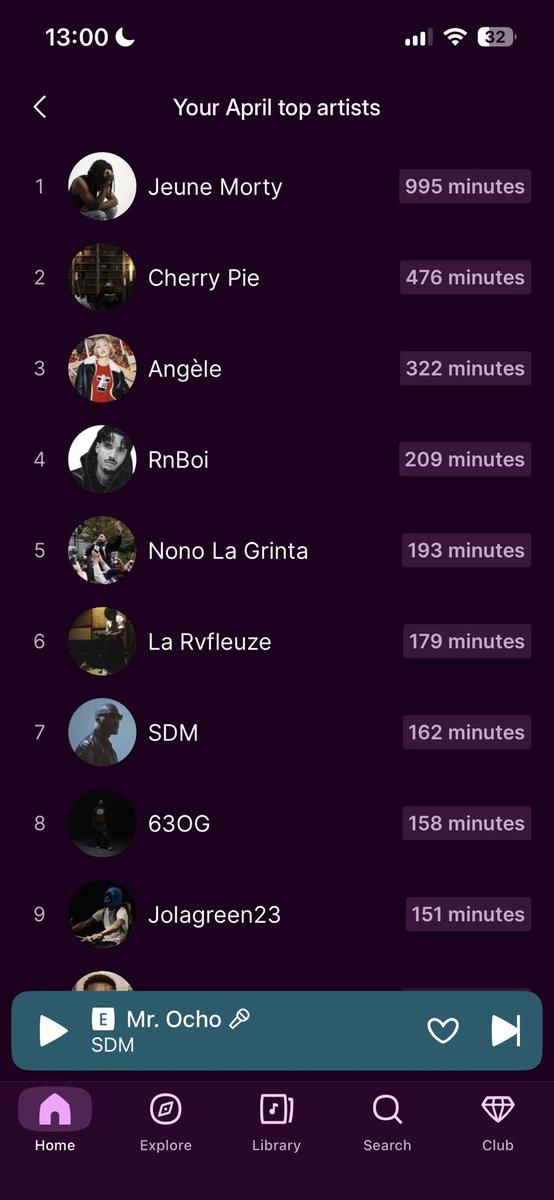Switch to the Library tab
Viewport: 554px width, 1200px height.
276,1121
